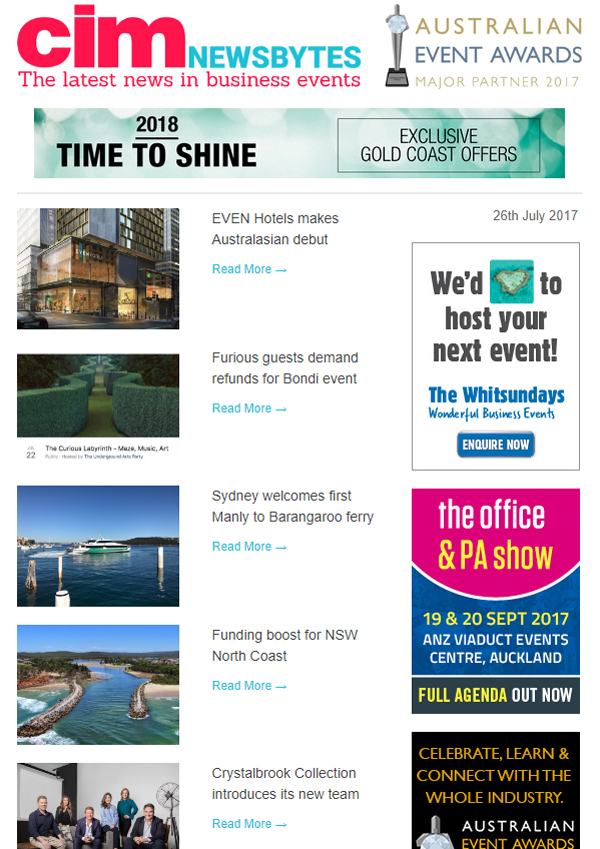This screenshot has width=600, height=849.
Task: Open the Time to Shine Gold Coast banner
Action: 299,143
